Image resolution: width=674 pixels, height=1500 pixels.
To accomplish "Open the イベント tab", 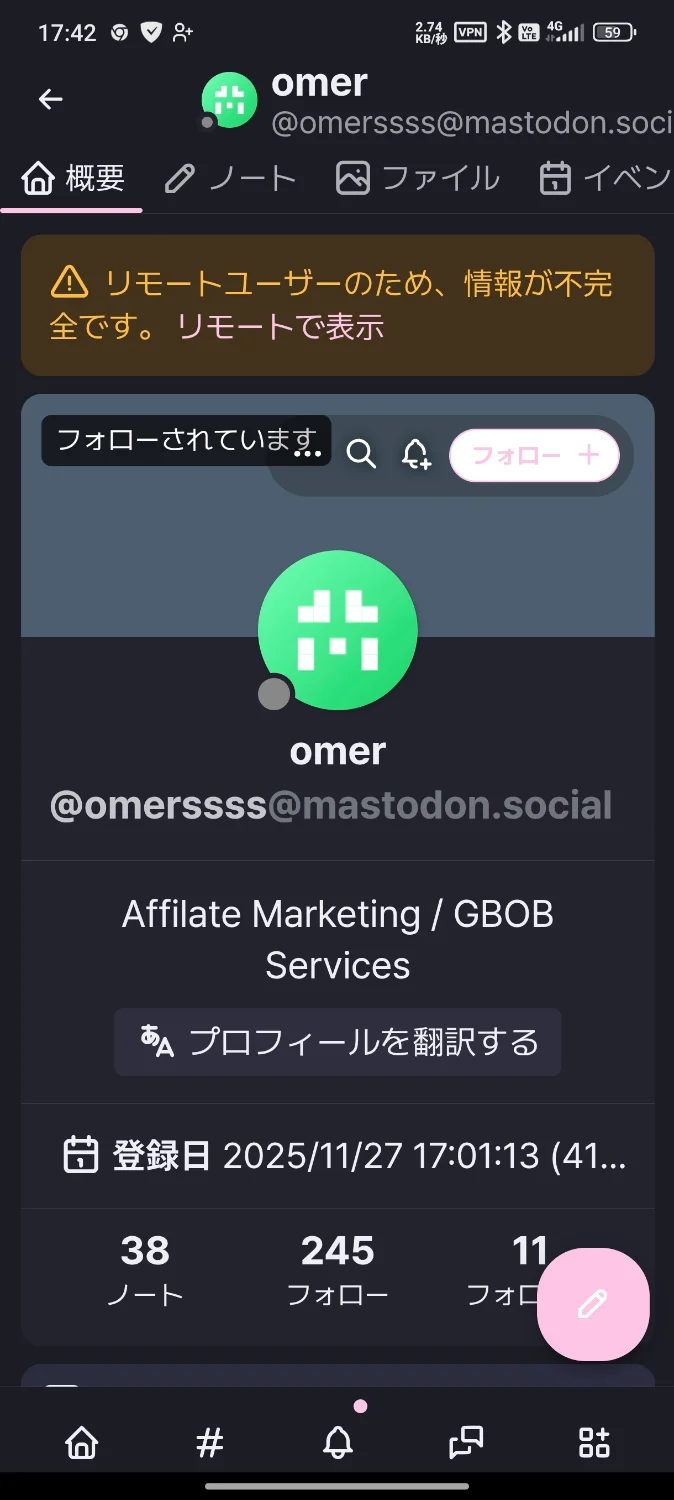I will point(604,179).
